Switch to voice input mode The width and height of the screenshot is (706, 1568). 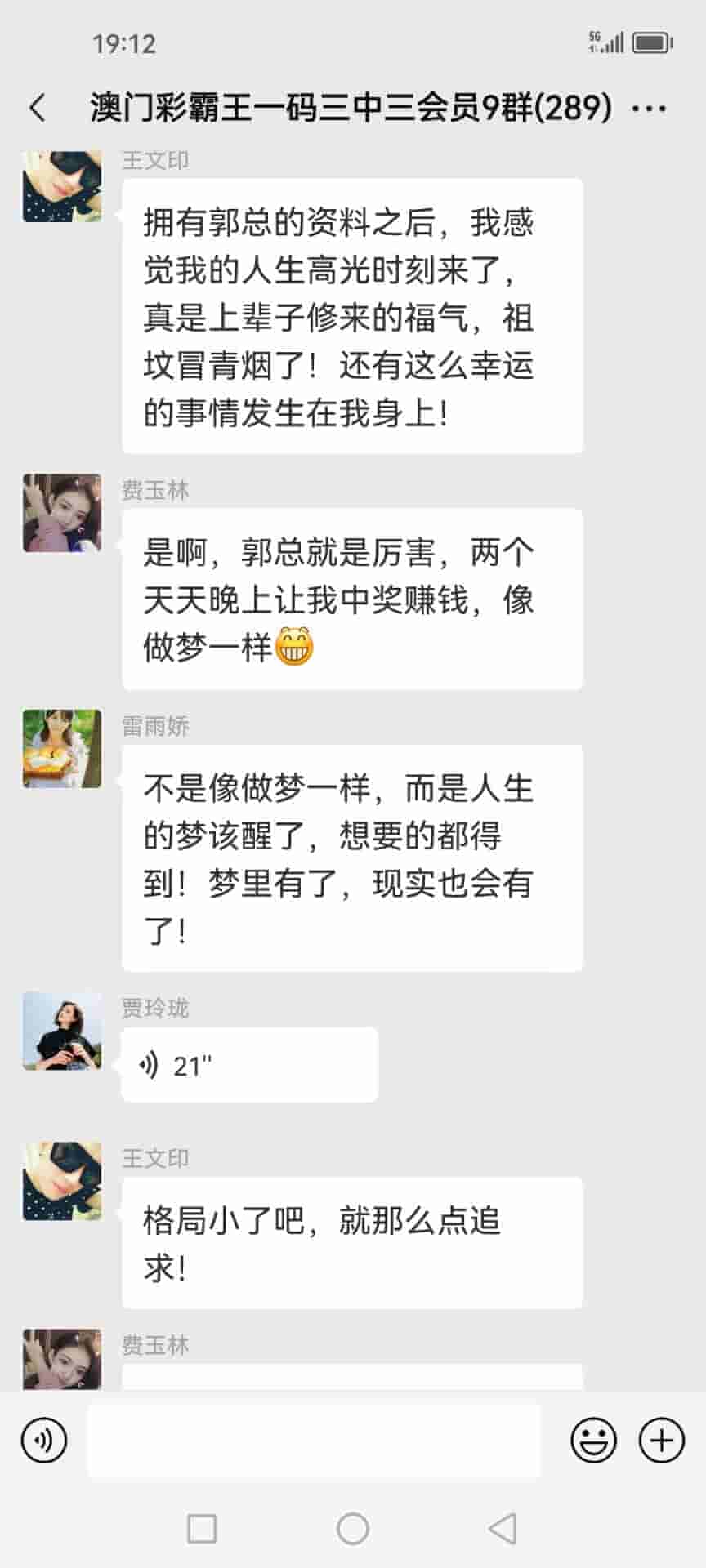click(44, 1441)
